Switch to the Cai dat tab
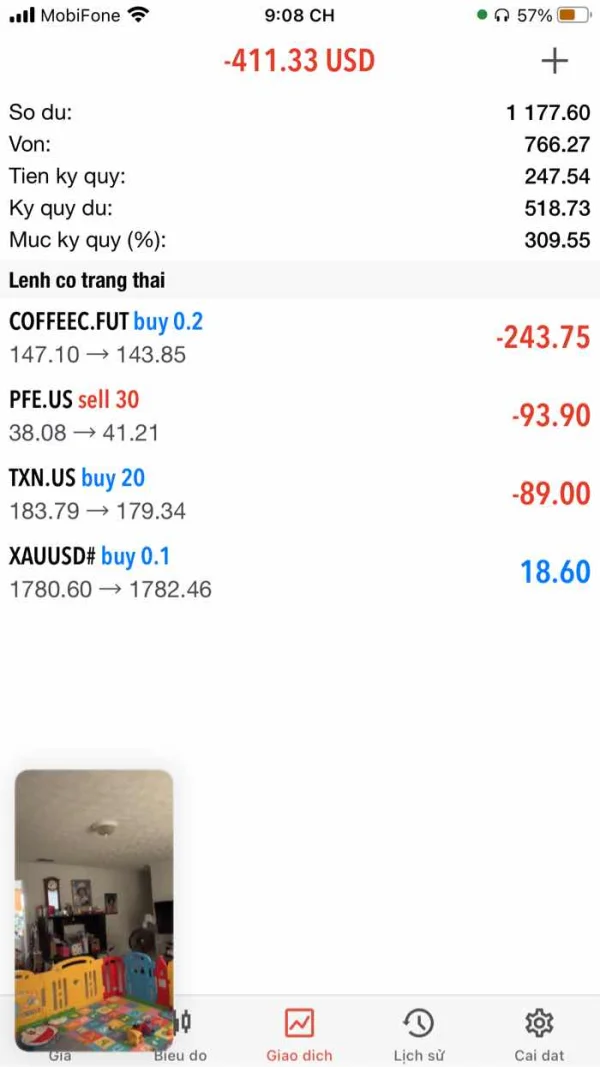This screenshot has height=1067, width=600. tap(539, 1034)
